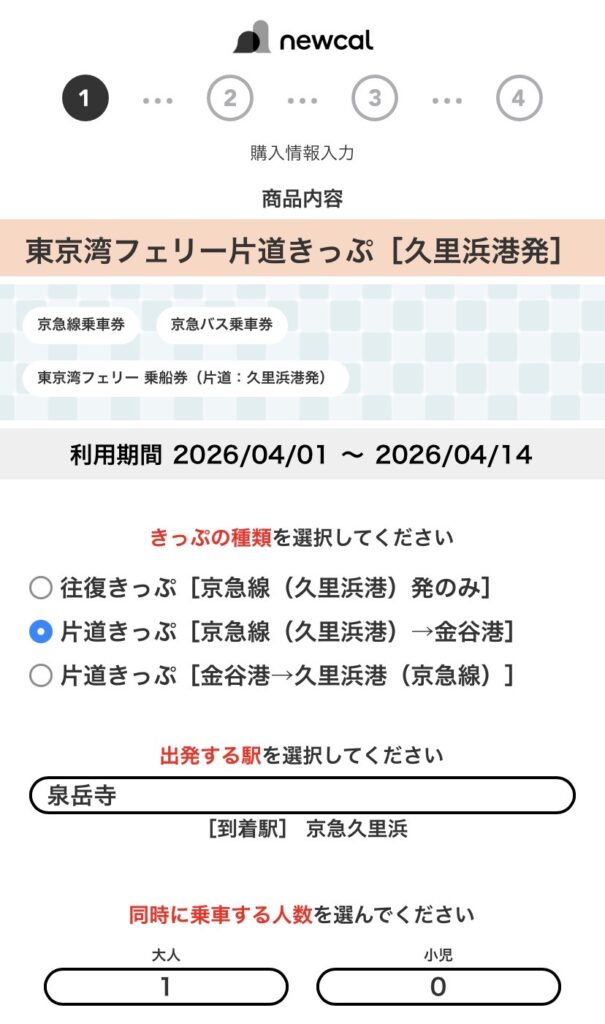Select the 往復きっぷ round-trip ticket option
The image size is (605, 1024).
[41, 587]
